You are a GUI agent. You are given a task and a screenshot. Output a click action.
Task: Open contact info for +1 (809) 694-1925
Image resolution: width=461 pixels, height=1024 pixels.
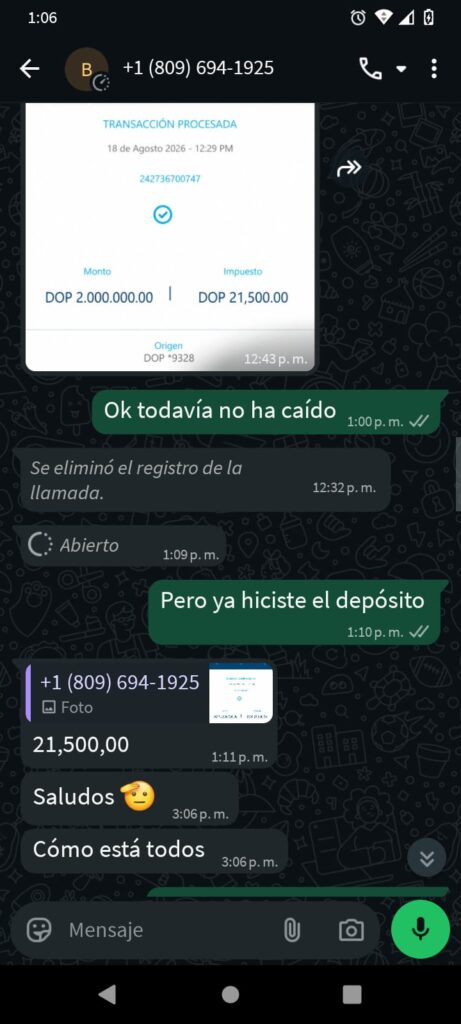[198, 68]
